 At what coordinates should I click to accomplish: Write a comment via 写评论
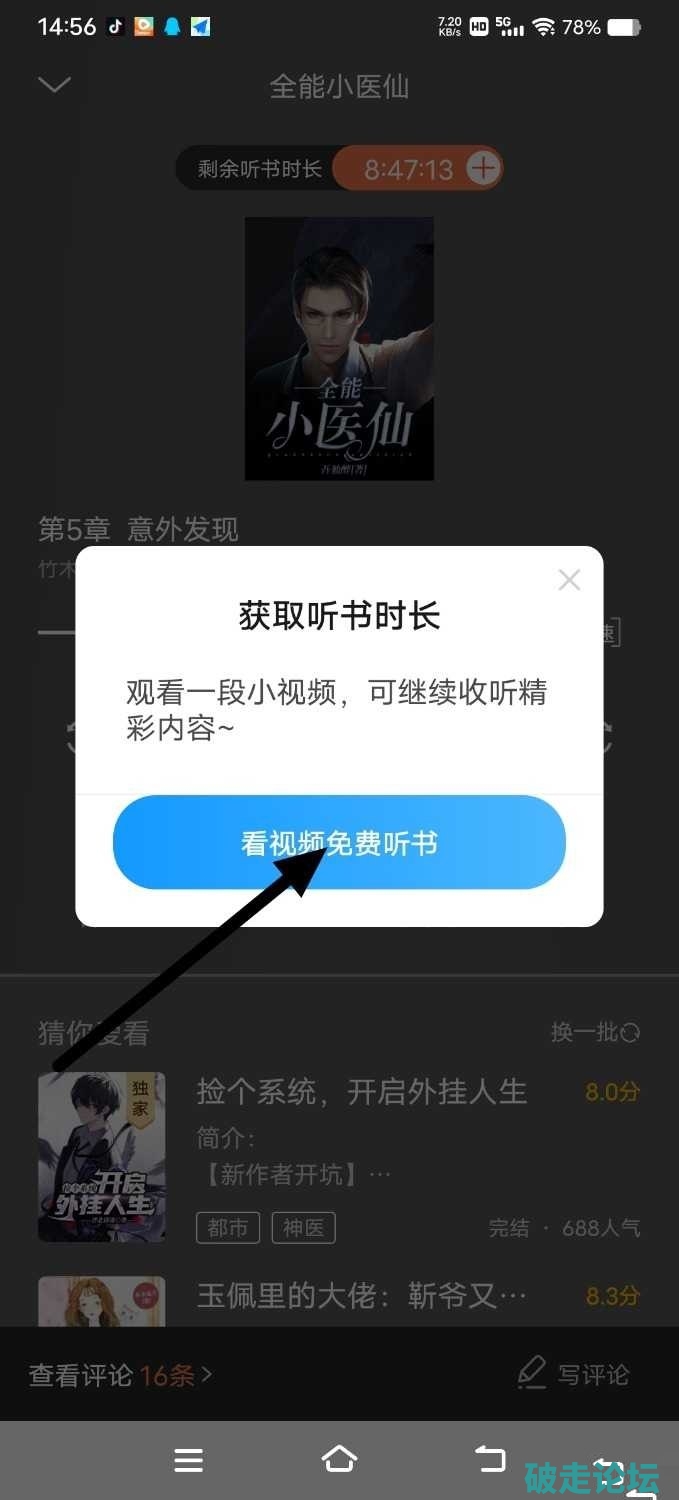[x=573, y=1374]
